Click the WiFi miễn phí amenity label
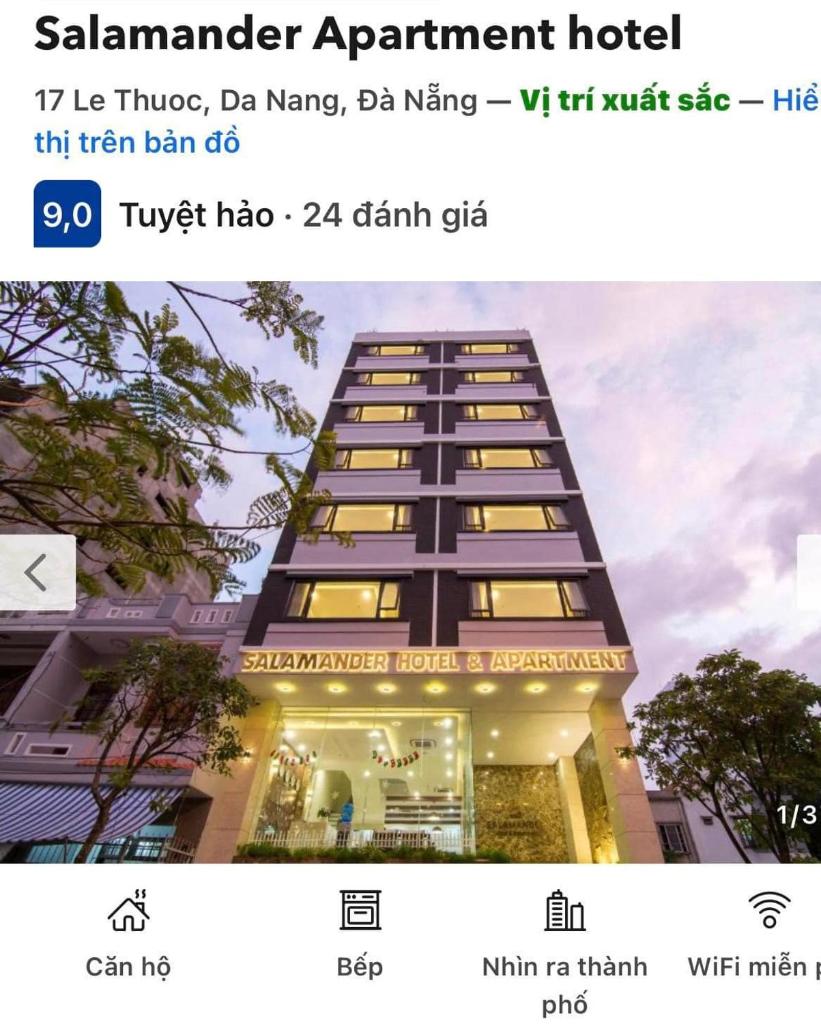Viewport: 821px width, 1024px height. 763,966
